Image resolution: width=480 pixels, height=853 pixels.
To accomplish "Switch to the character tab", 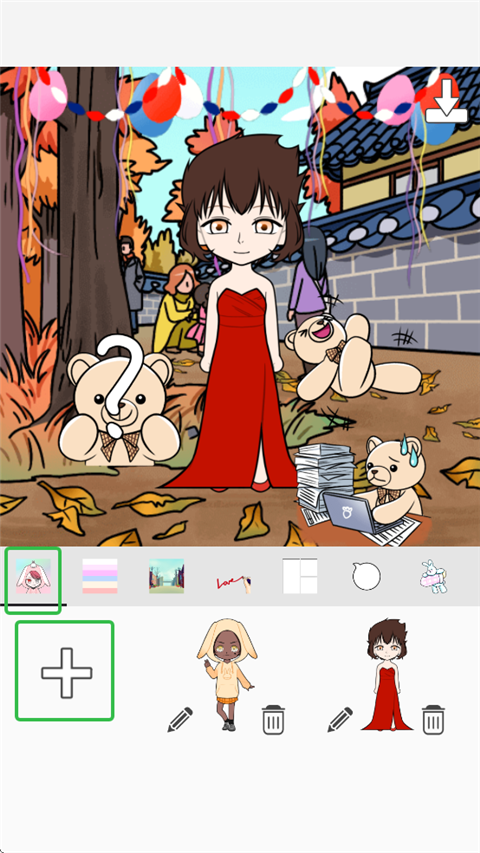I will pyautogui.click(x=33, y=576).
